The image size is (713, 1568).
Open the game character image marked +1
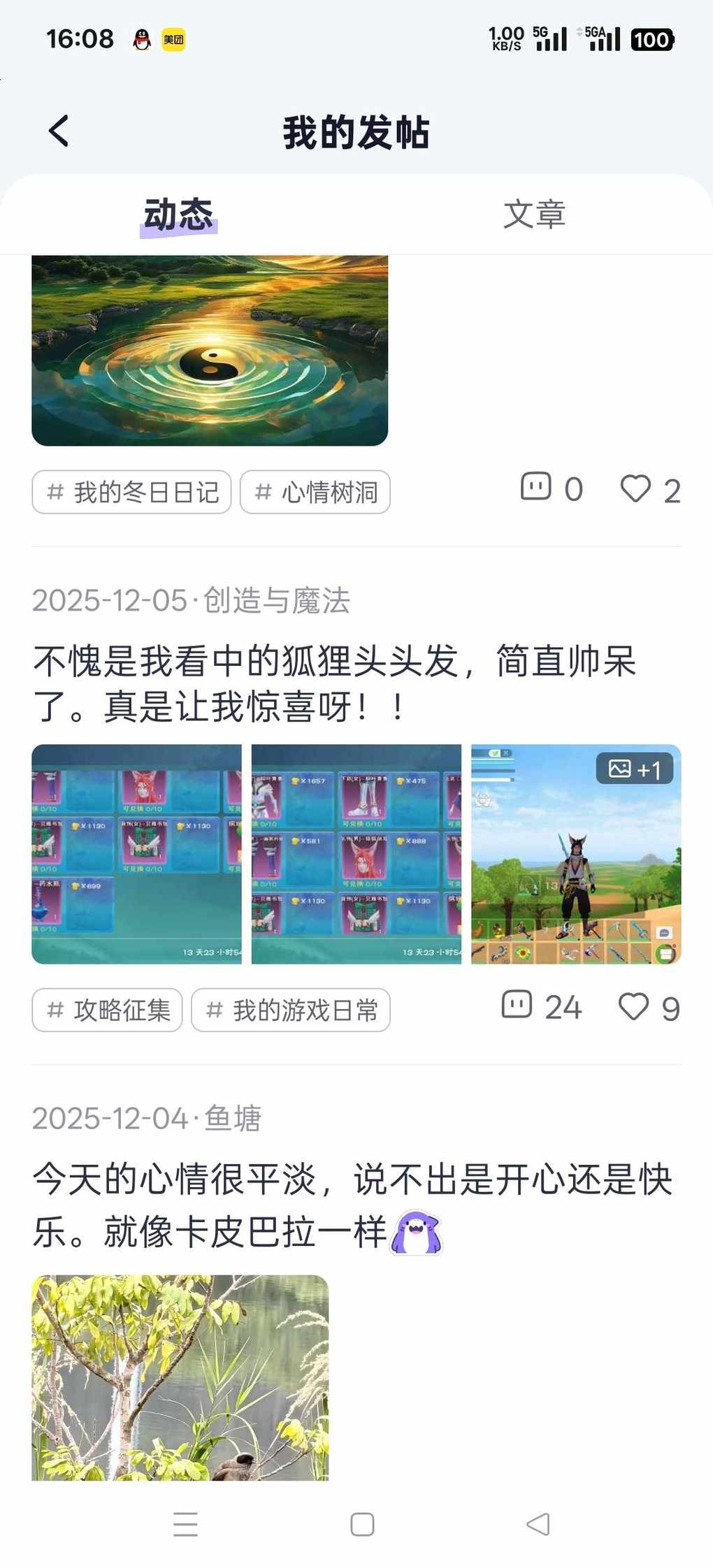point(576,854)
